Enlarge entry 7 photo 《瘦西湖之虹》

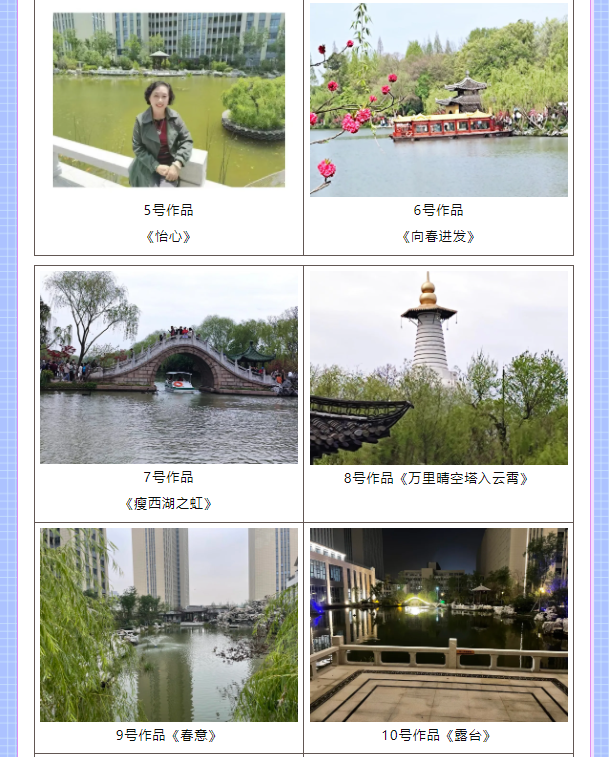(168, 367)
